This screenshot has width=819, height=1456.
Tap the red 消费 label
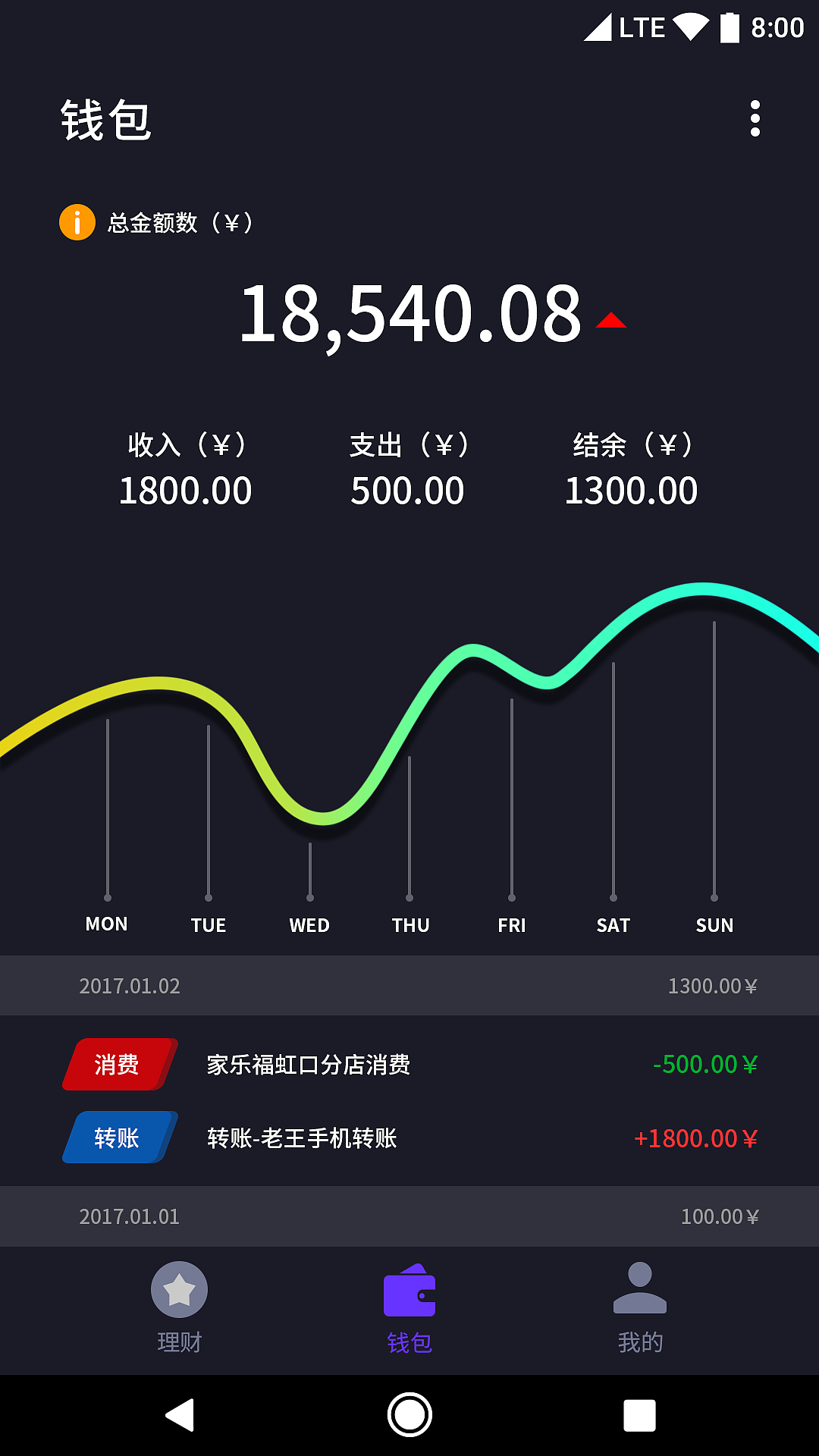(118, 1065)
